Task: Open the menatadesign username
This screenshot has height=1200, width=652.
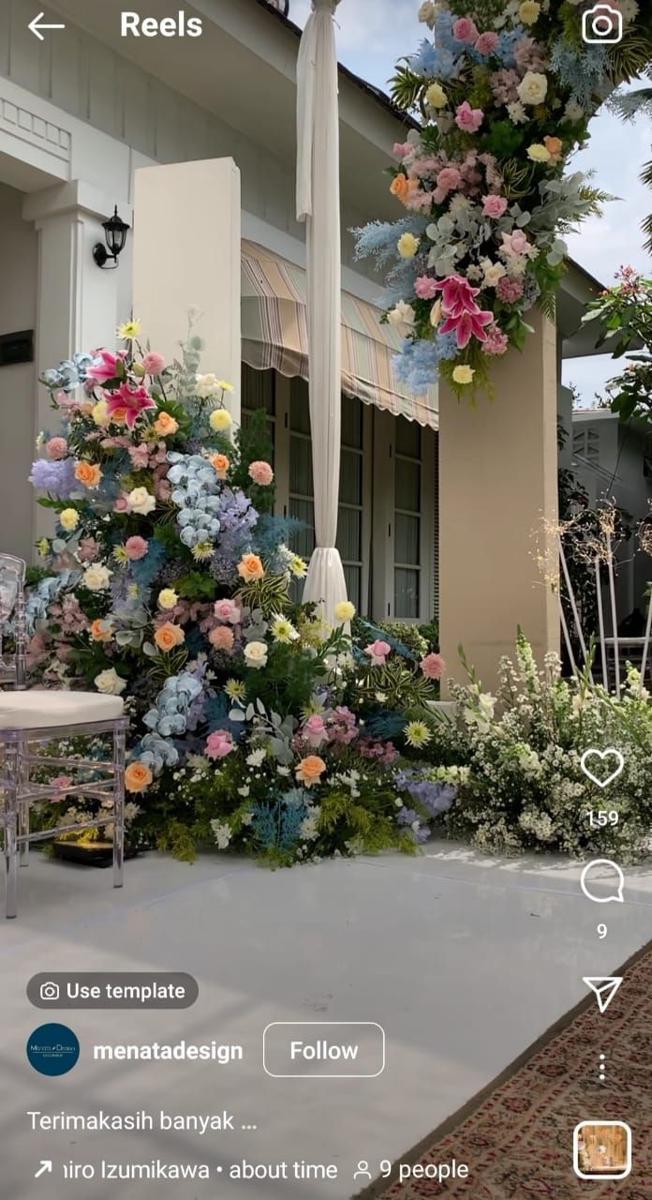Action: pyautogui.click(x=167, y=1051)
